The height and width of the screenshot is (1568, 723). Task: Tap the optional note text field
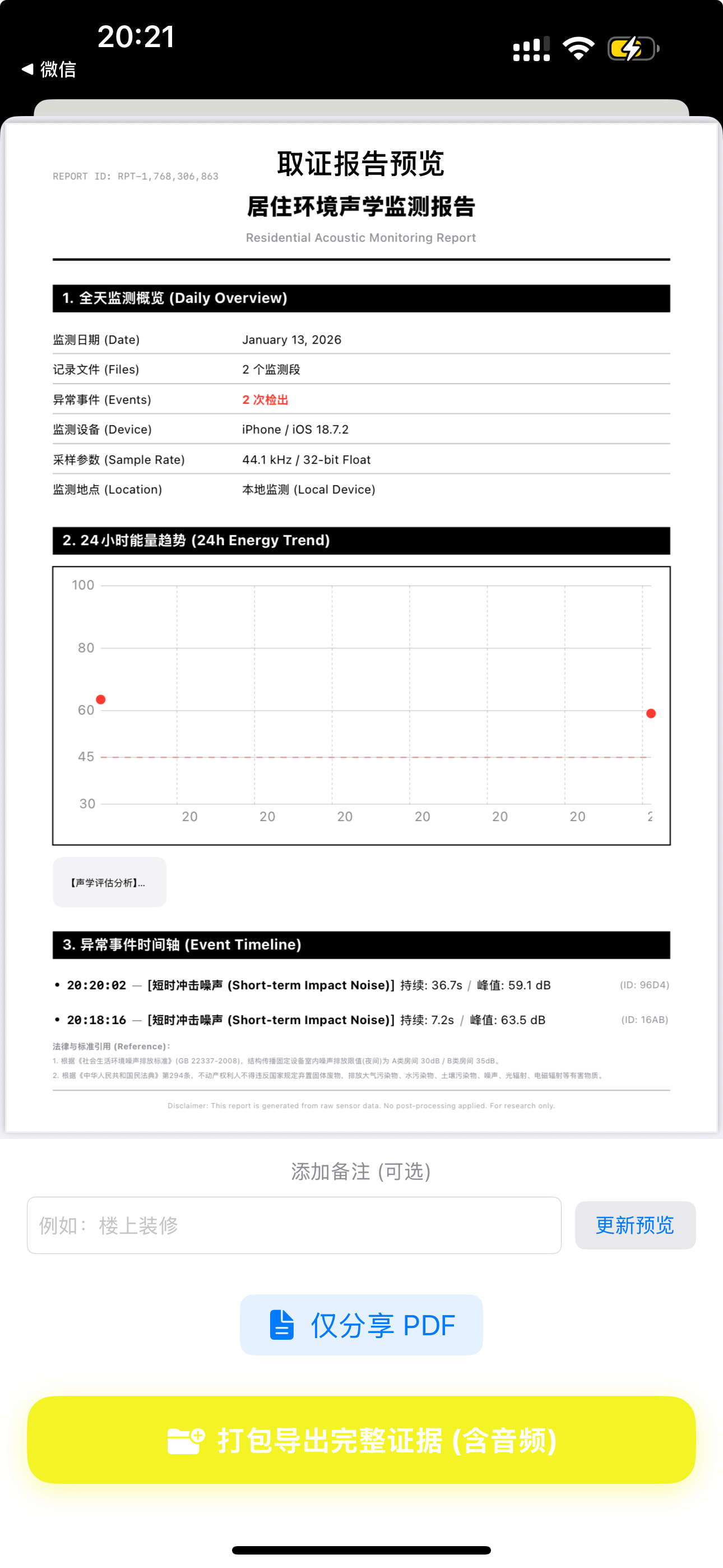(294, 1225)
